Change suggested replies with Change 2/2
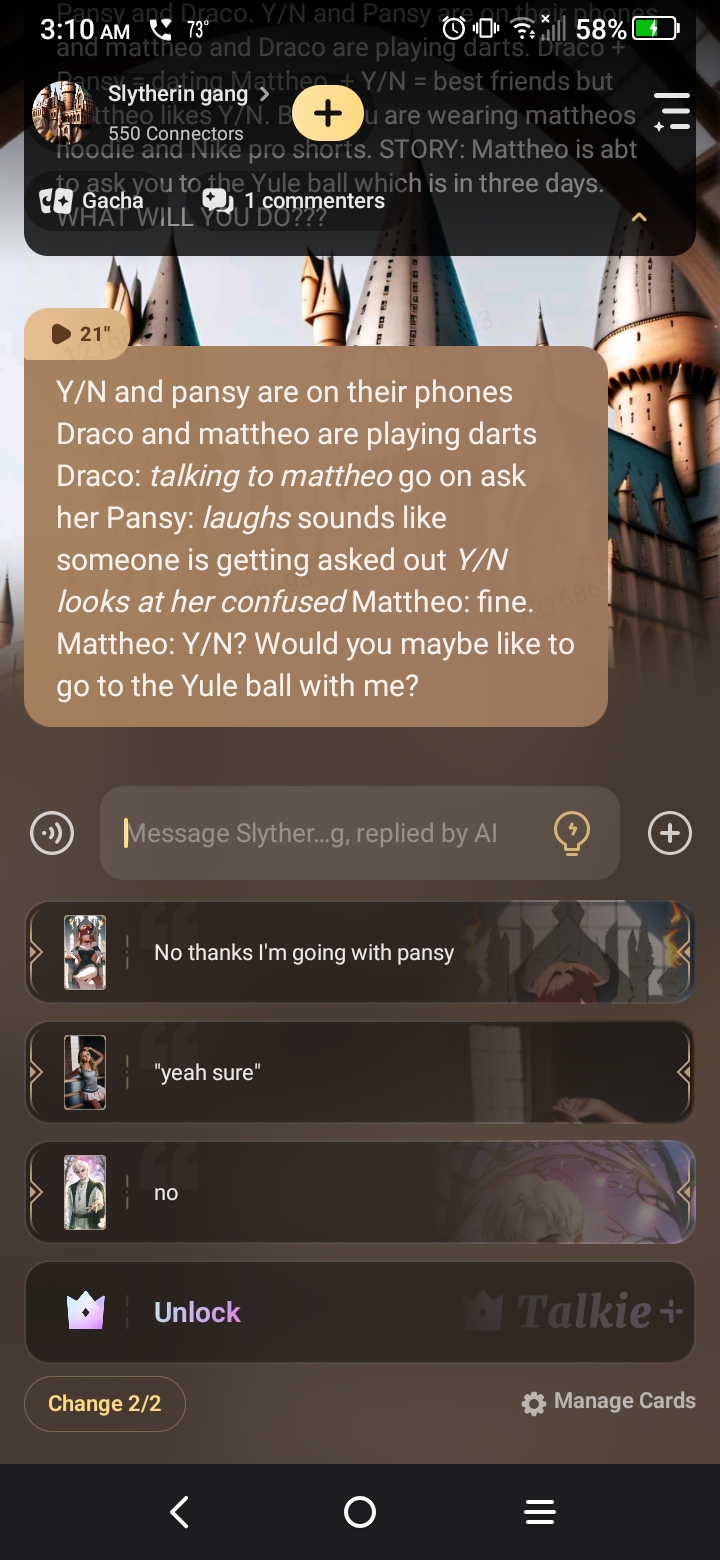Viewport: 720px width, 1560px height. pos(105,1403)
